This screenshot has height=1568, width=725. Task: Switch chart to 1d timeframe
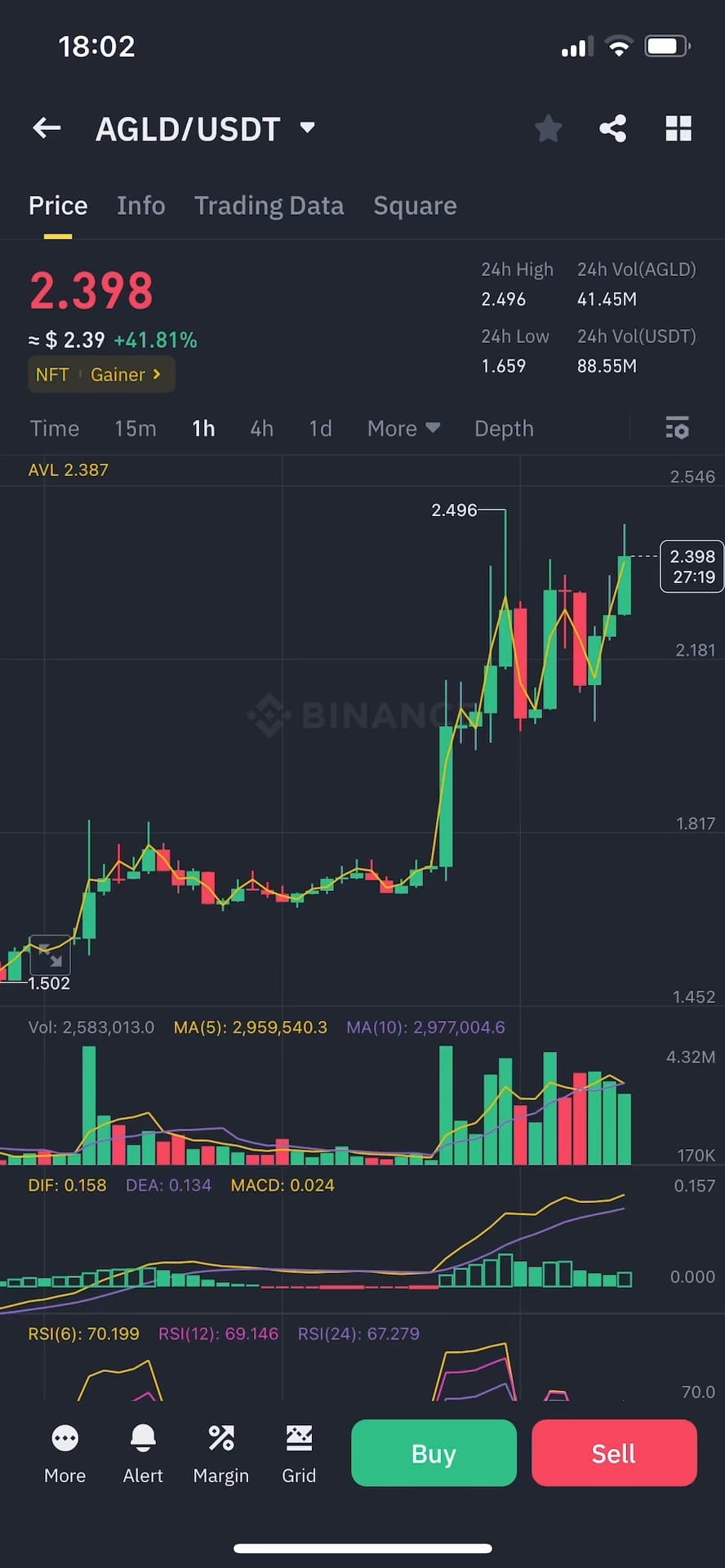click(x=320, y=428)
